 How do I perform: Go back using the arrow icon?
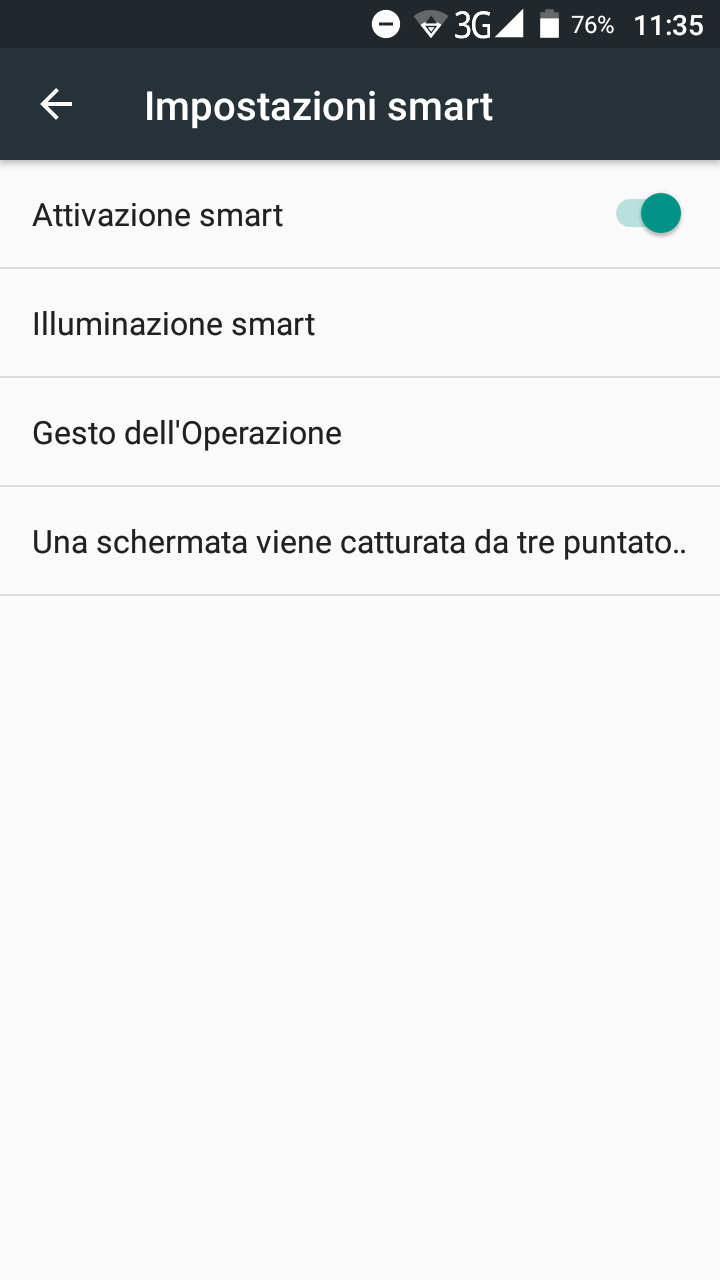tap(56, 105)
